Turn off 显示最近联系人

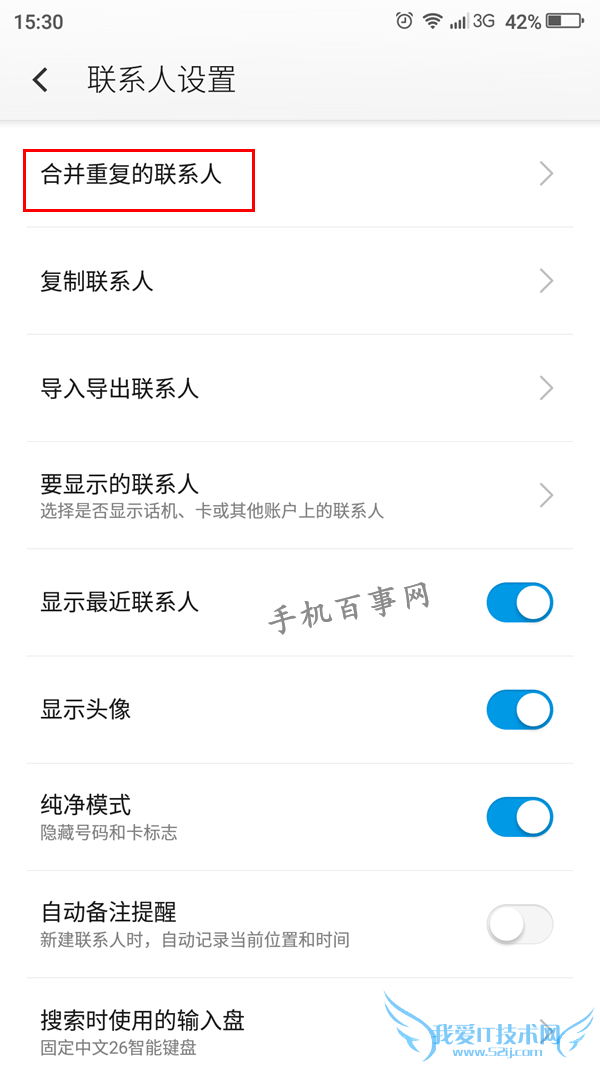pos(519,603)
